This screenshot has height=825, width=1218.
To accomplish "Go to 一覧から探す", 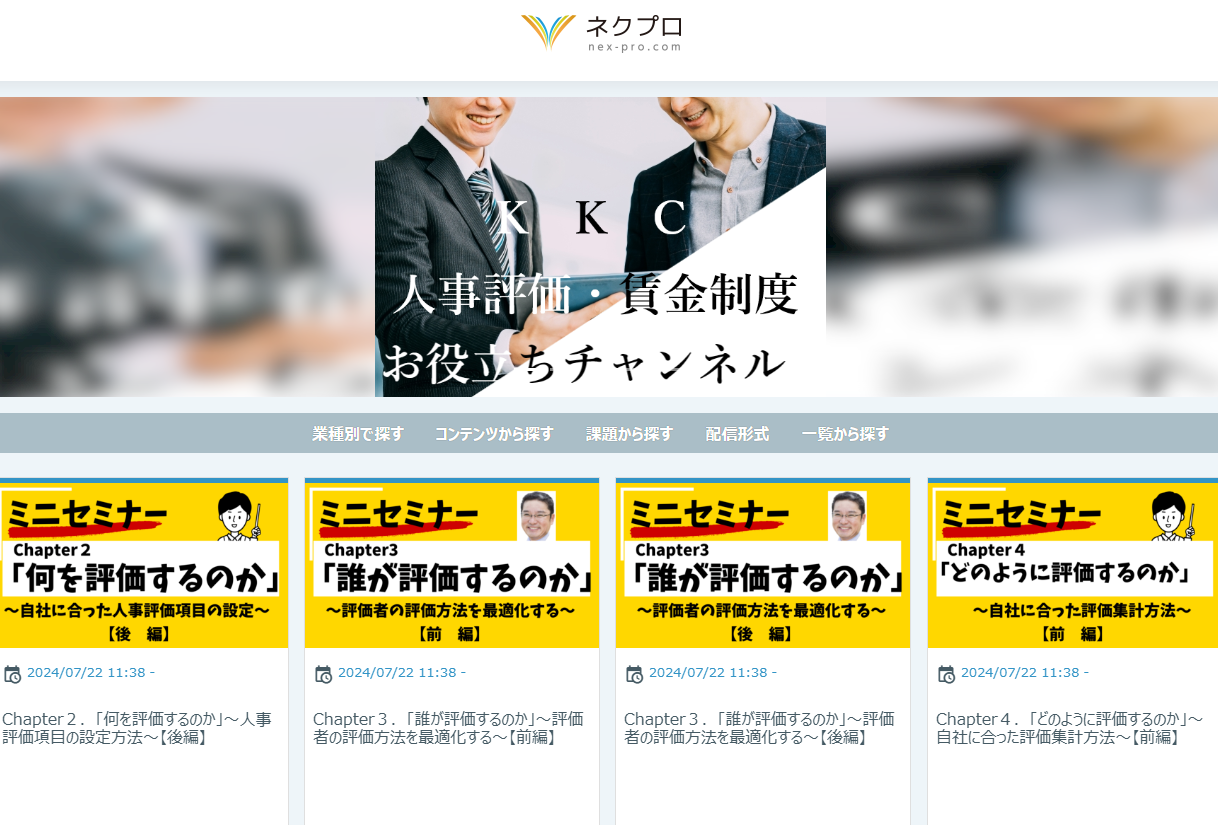I will 845,434.
